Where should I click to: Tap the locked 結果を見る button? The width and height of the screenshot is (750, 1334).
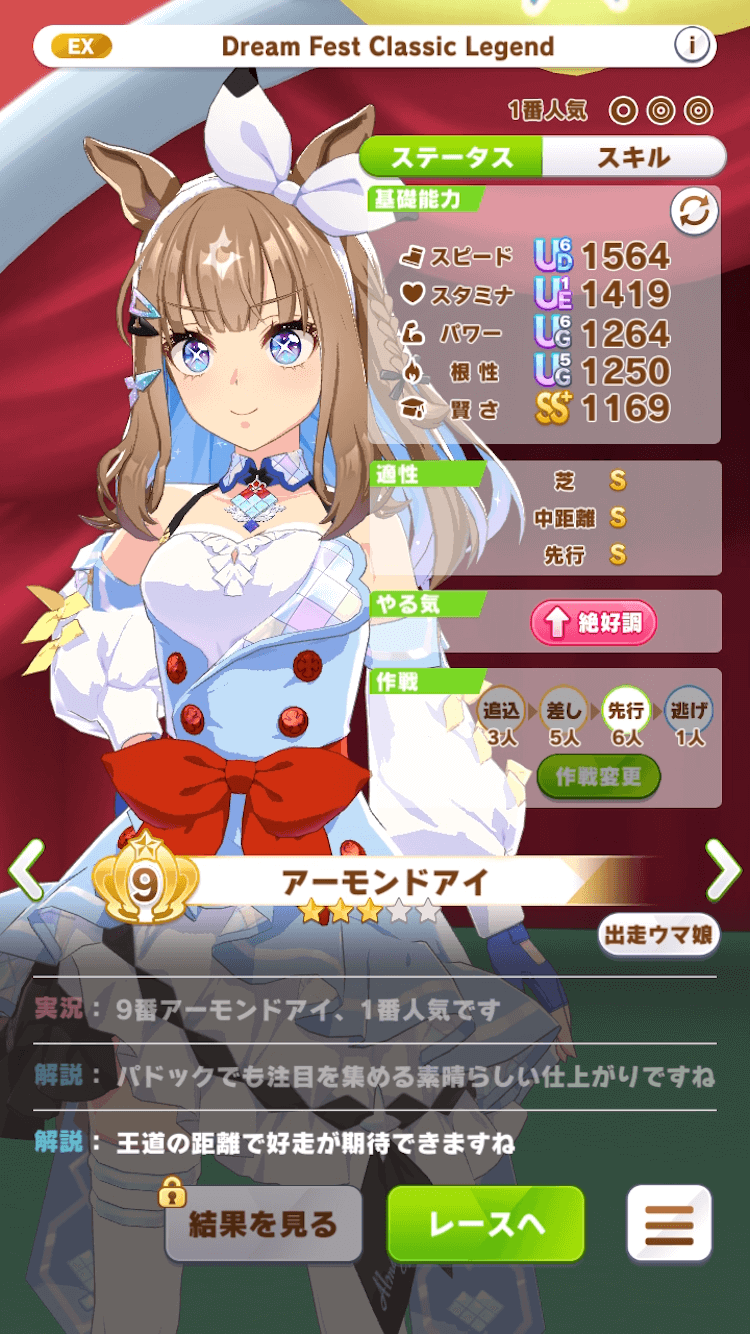point(263,1224)
